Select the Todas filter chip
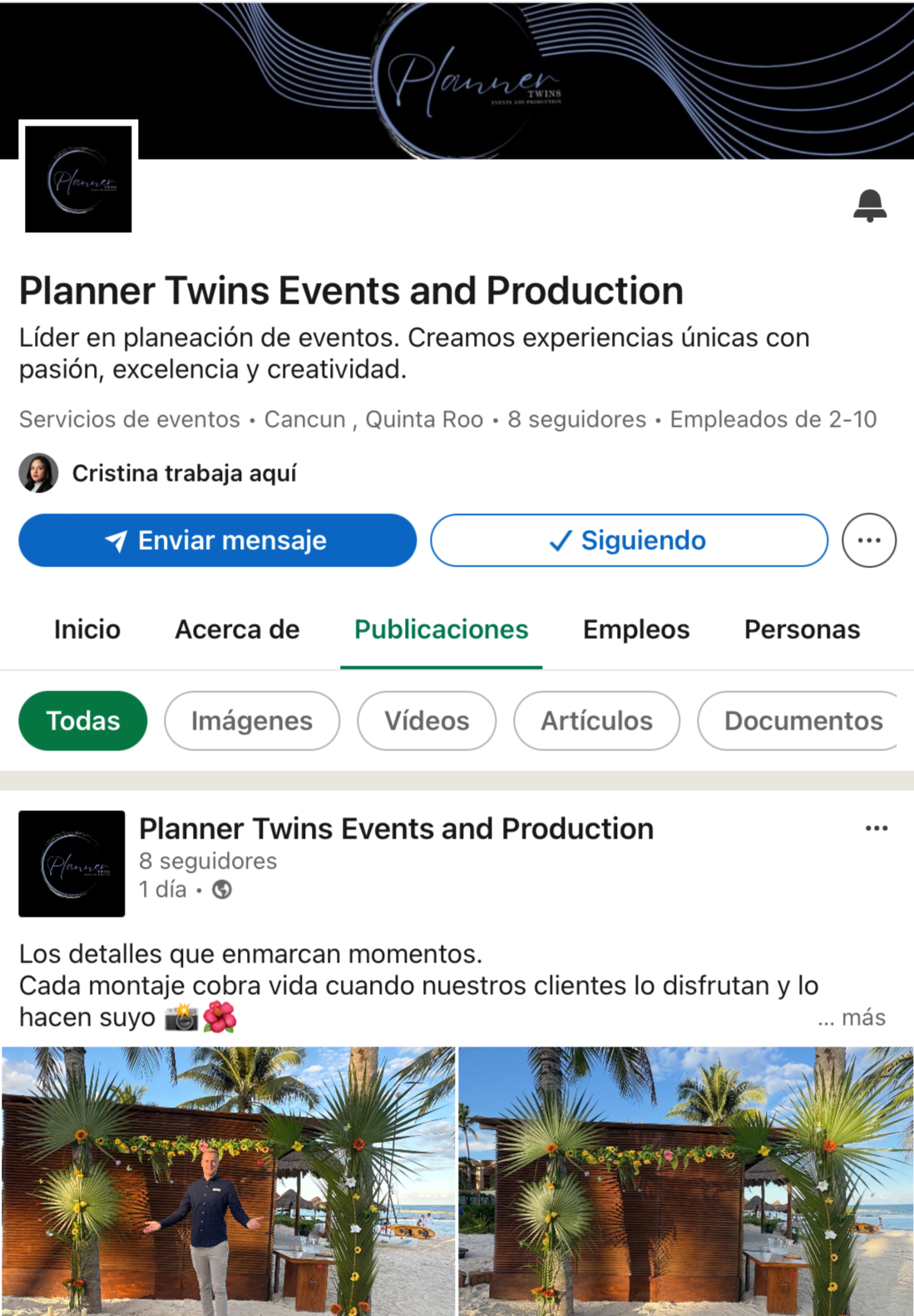Image resolution: width=914 pixels, height=1316 pixels. (x=82, y=720)
